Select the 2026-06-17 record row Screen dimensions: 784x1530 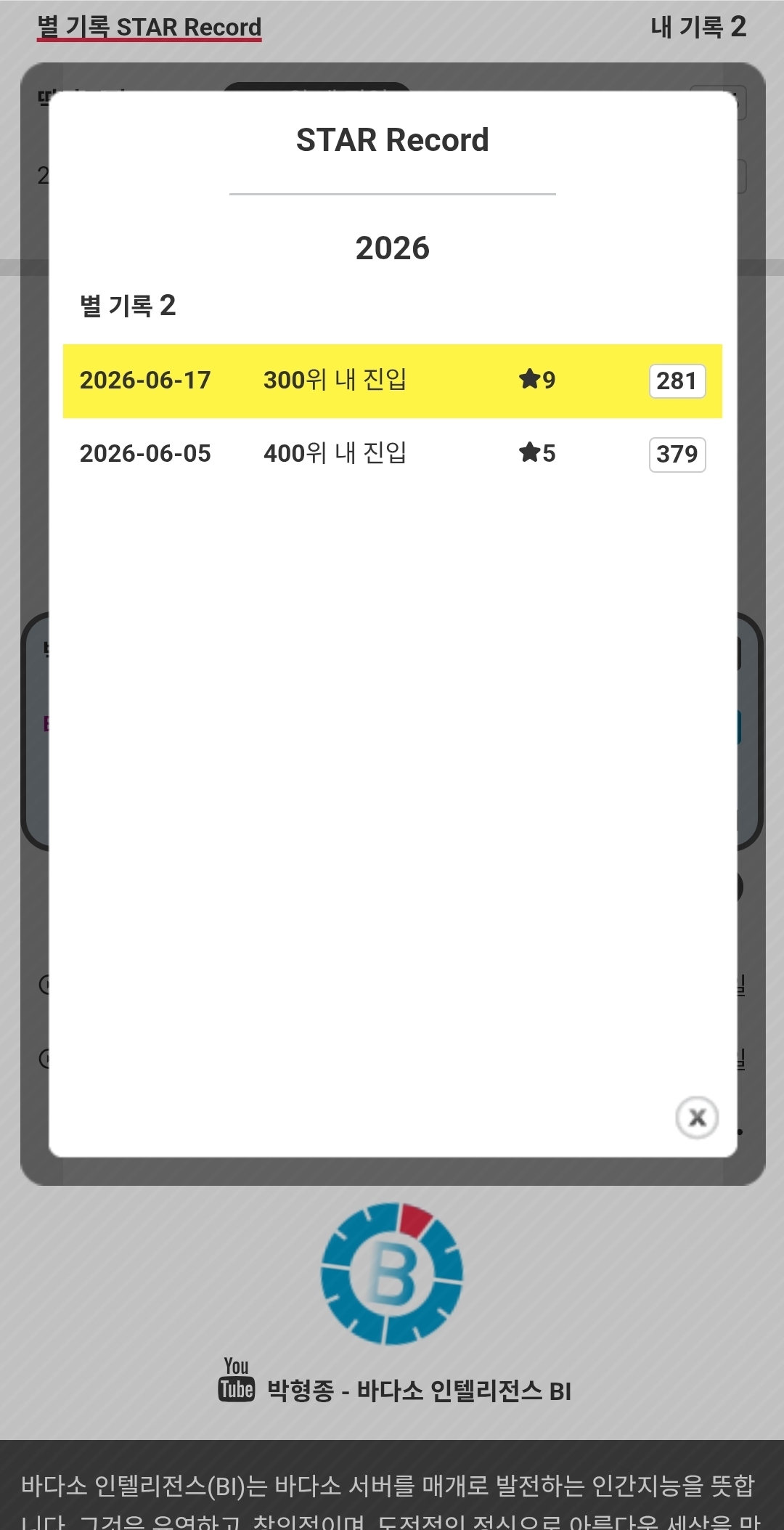393,381
